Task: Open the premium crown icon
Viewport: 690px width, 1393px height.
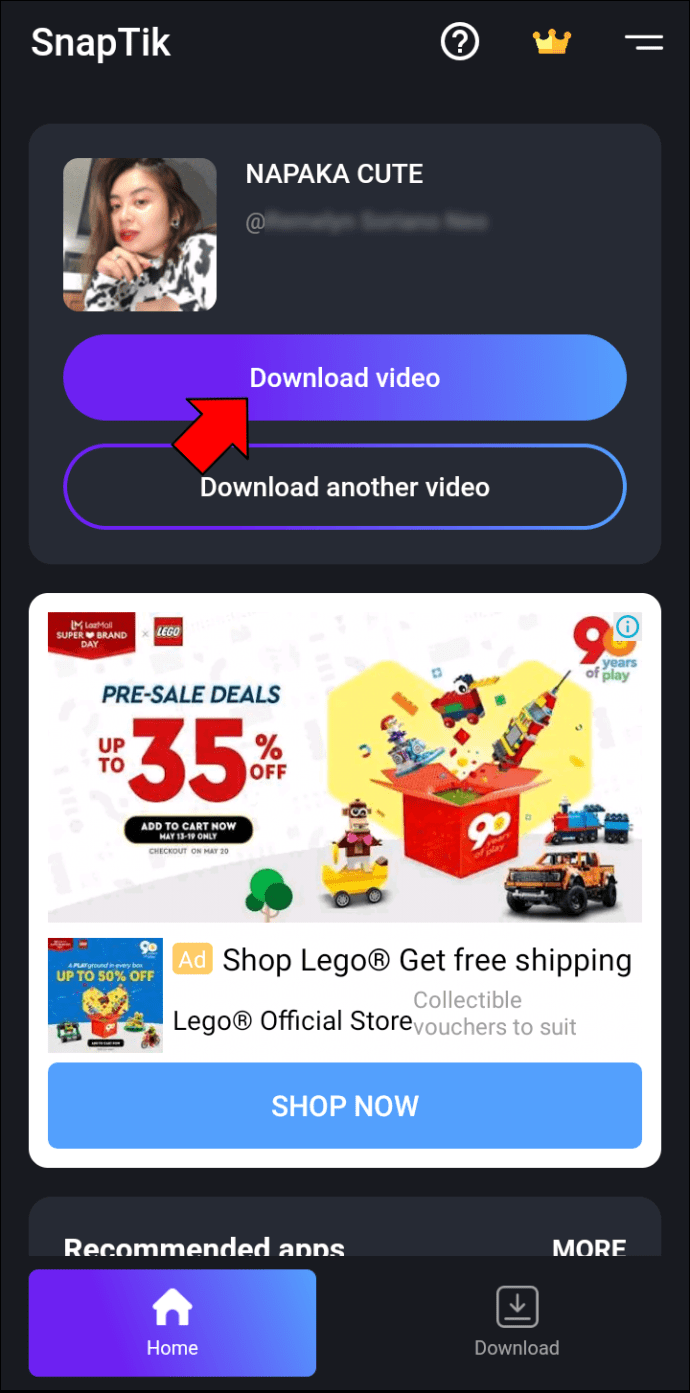Action: click(x=551, y=42)
